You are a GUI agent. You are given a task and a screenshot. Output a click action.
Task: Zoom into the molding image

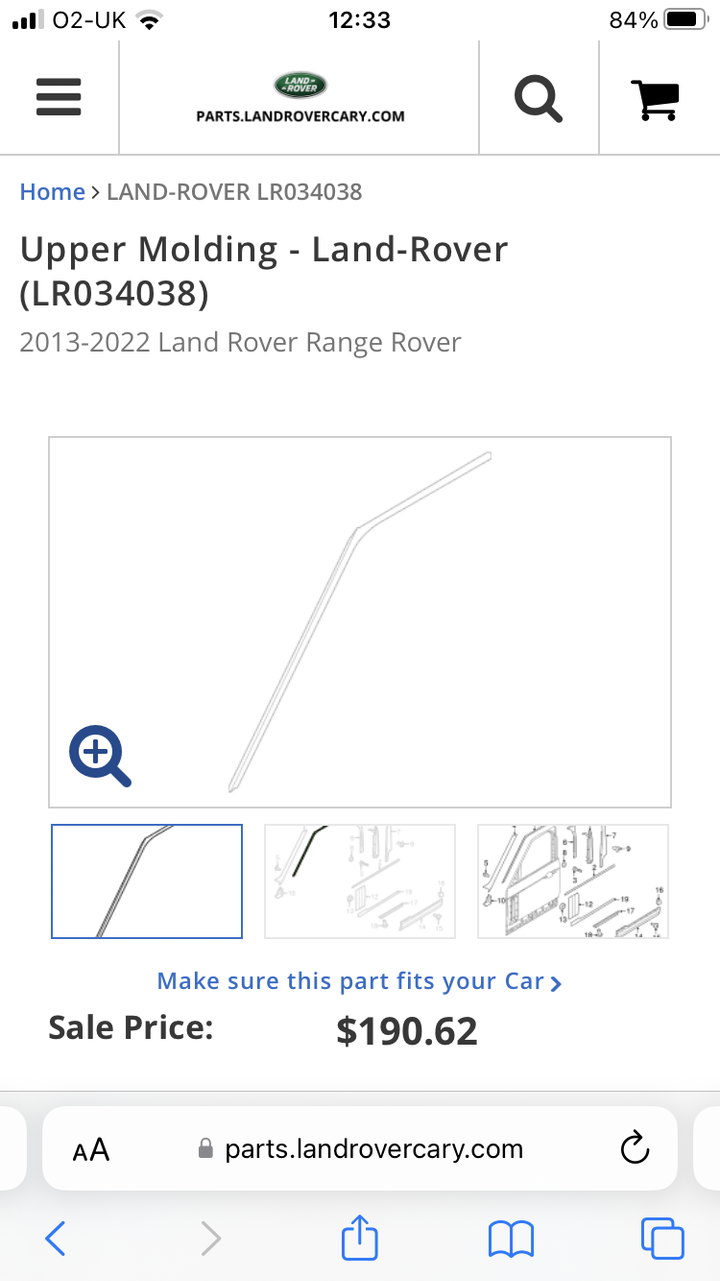pos(100,757)
